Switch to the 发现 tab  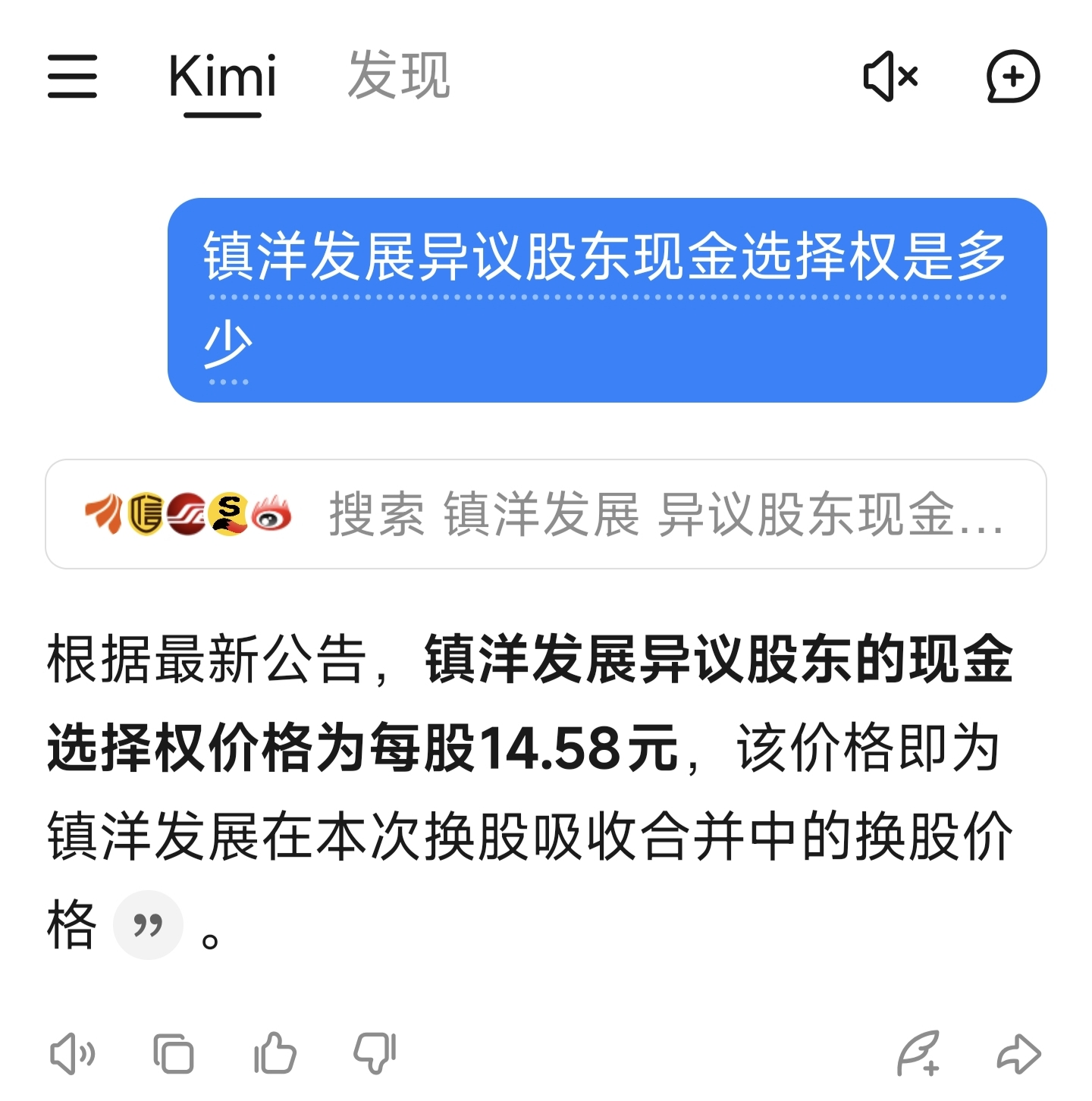pos(399,76)
